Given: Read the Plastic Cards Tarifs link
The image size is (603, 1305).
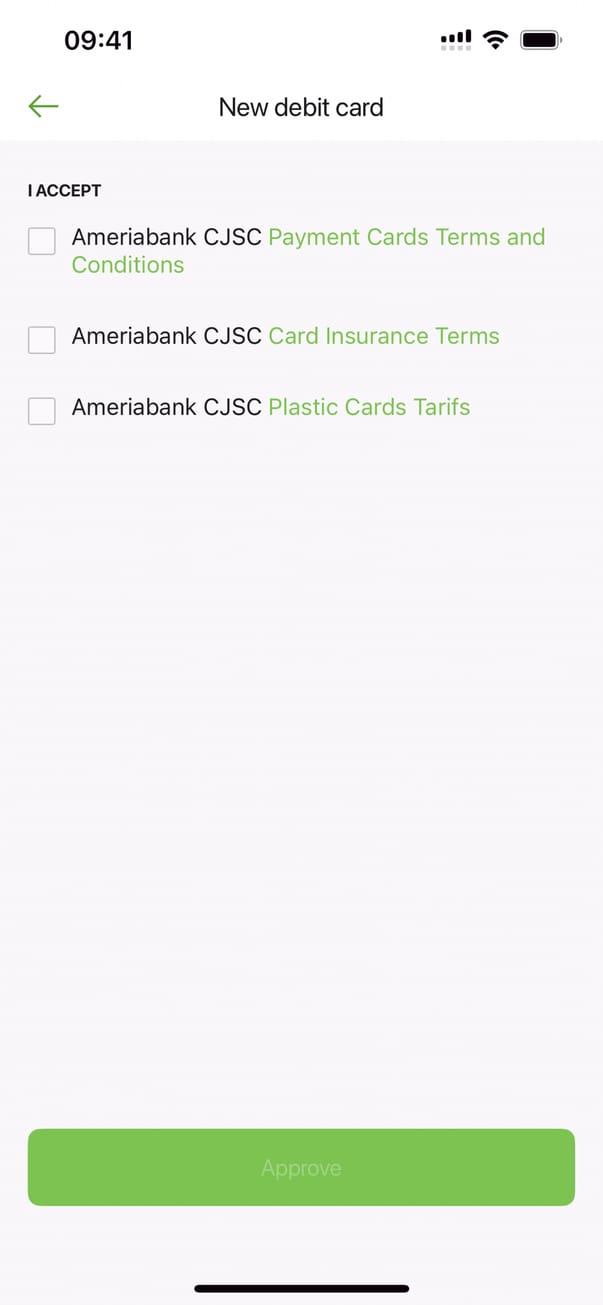Looking at the screenshot, I should [x=369, y=407].
